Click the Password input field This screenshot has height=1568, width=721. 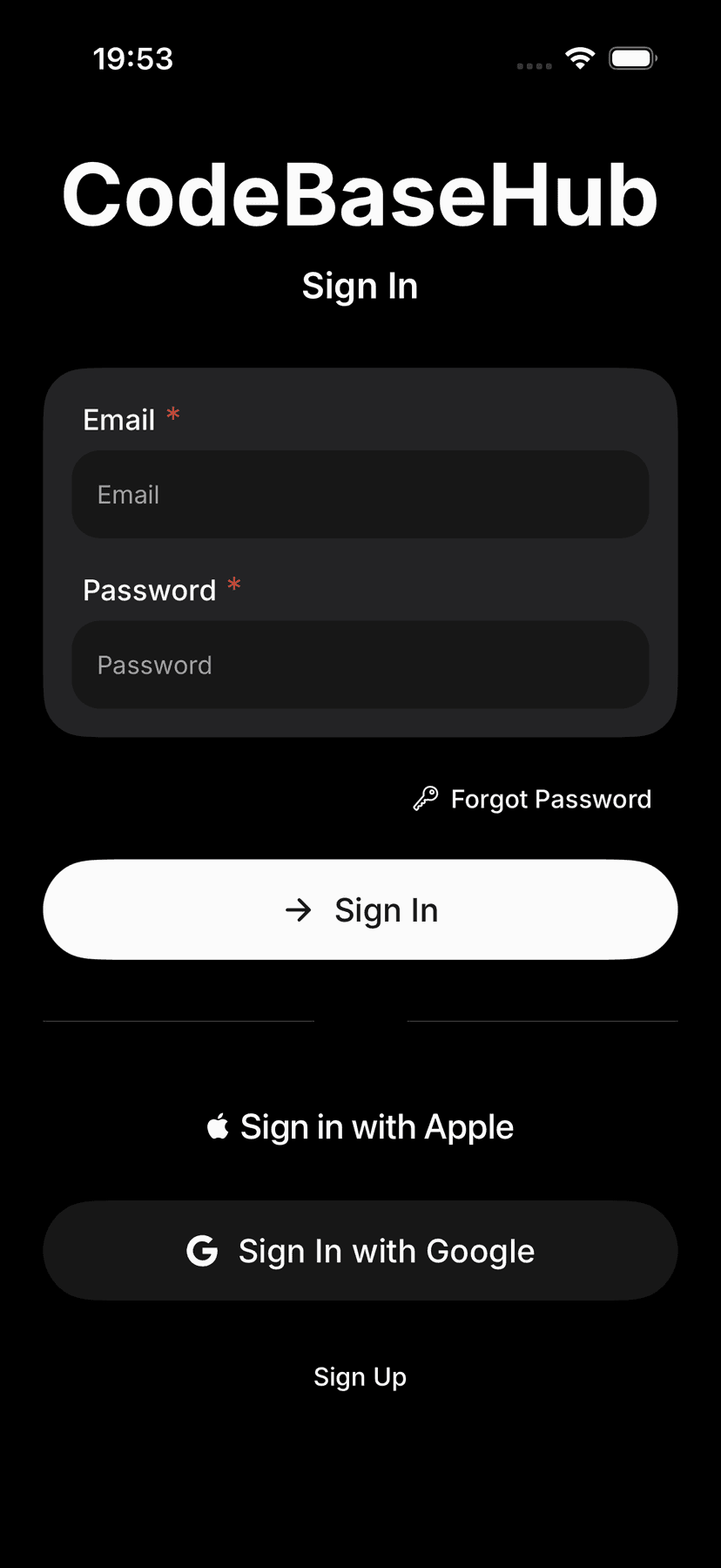coord(360,665)
